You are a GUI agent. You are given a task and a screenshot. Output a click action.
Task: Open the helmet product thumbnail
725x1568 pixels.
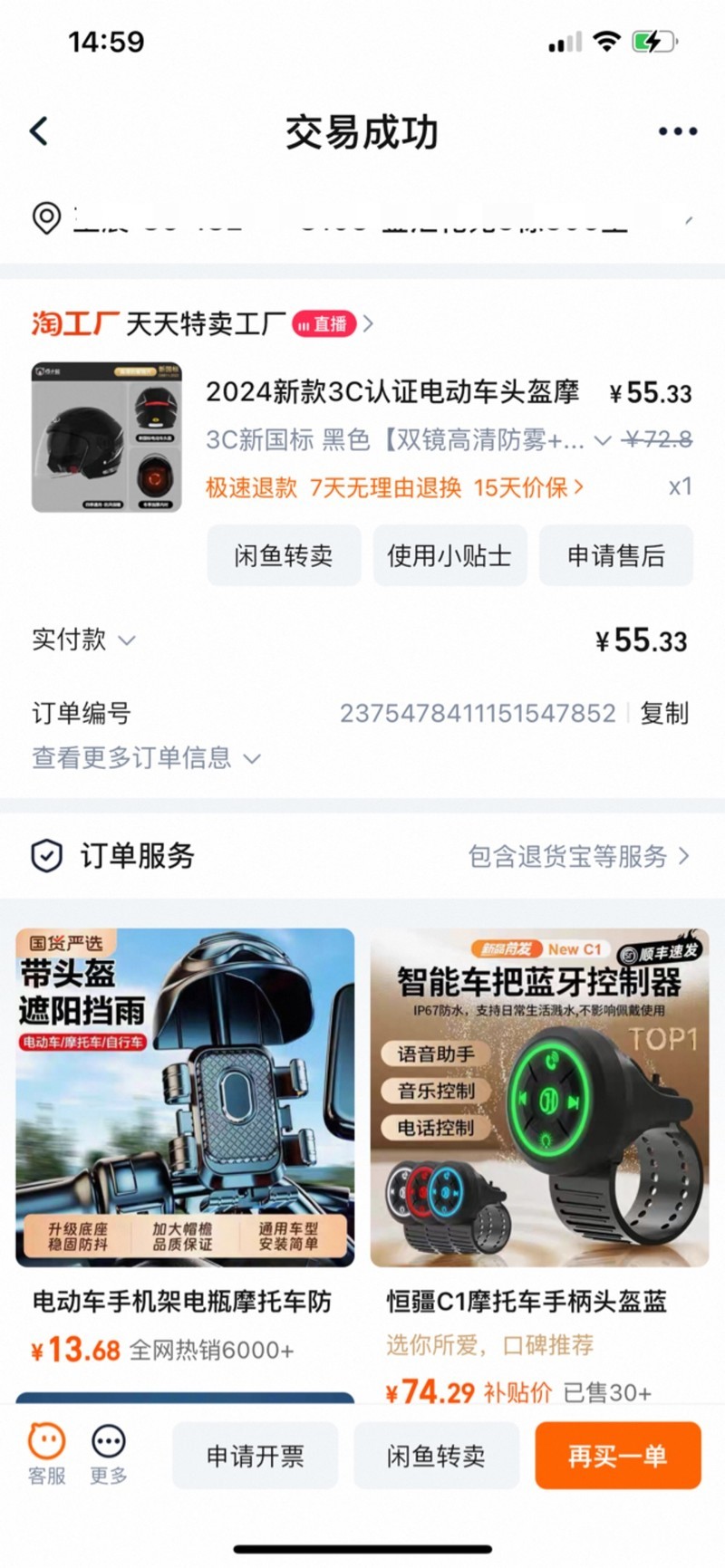(107, 438)
